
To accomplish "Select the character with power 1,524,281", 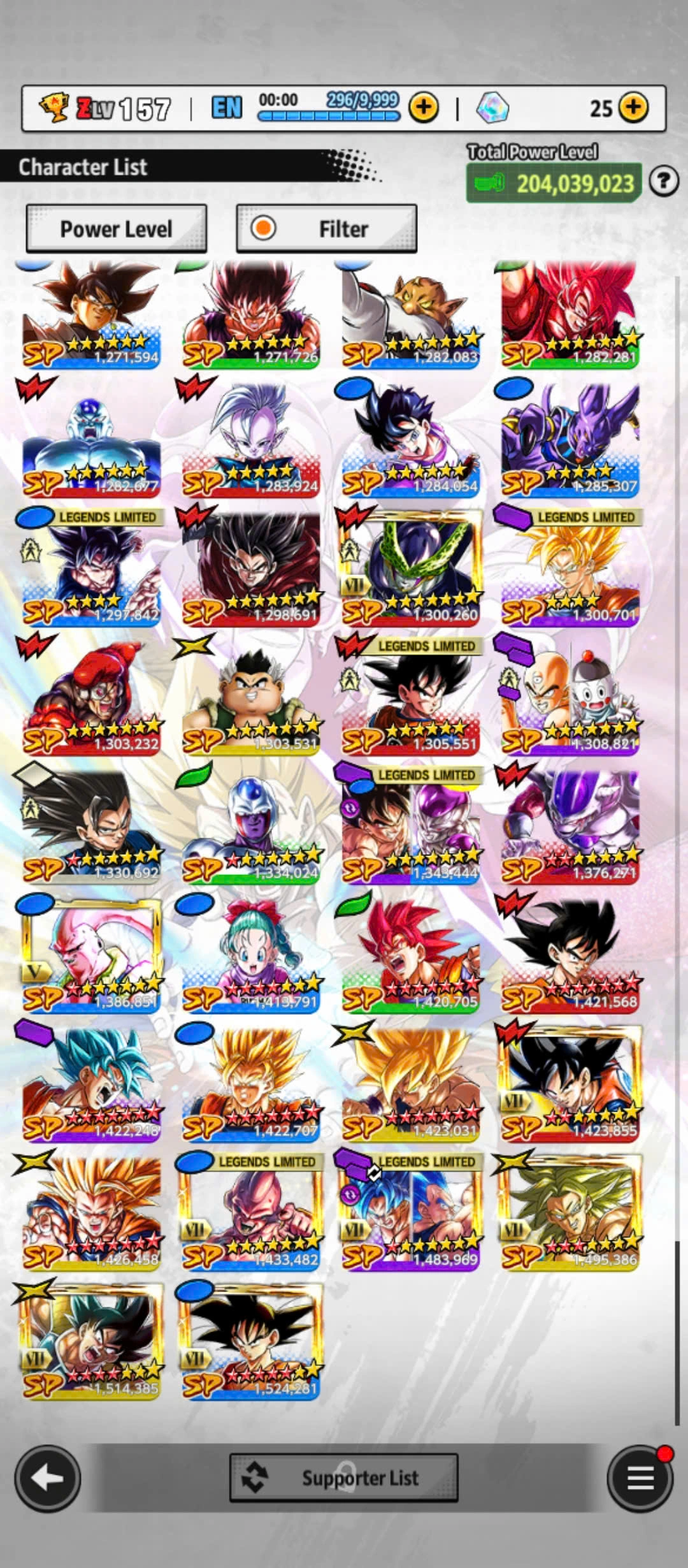I will pos(251,1340).
